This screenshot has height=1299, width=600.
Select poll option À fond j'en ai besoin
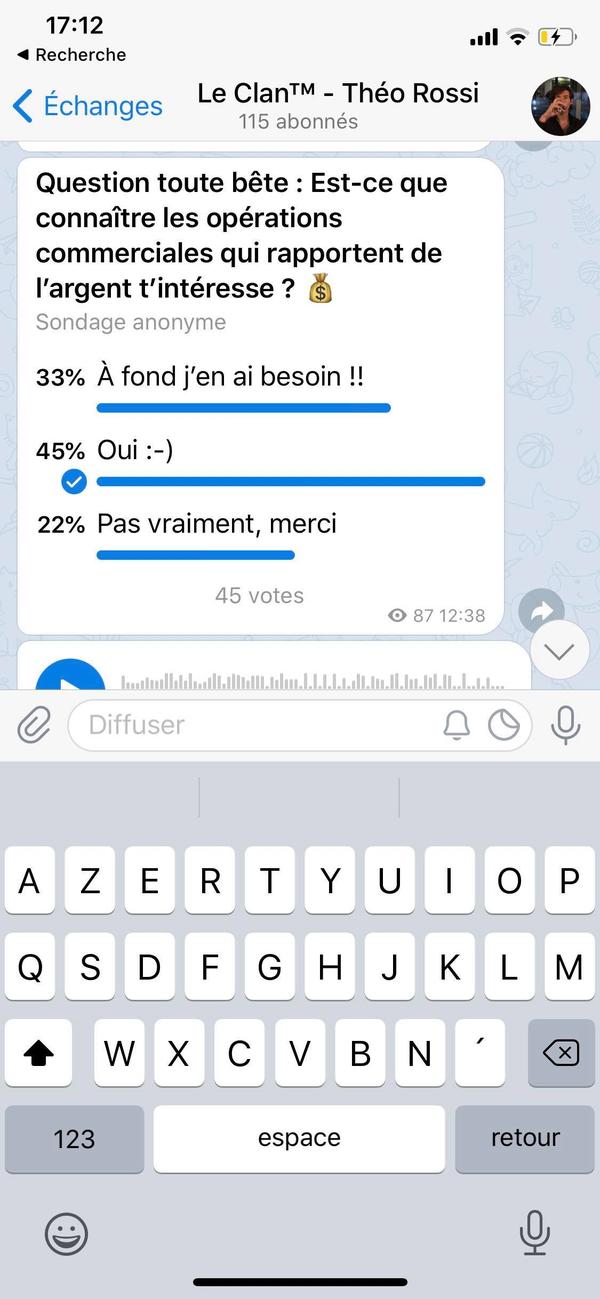pyautogui.click(x=230, y=378)
